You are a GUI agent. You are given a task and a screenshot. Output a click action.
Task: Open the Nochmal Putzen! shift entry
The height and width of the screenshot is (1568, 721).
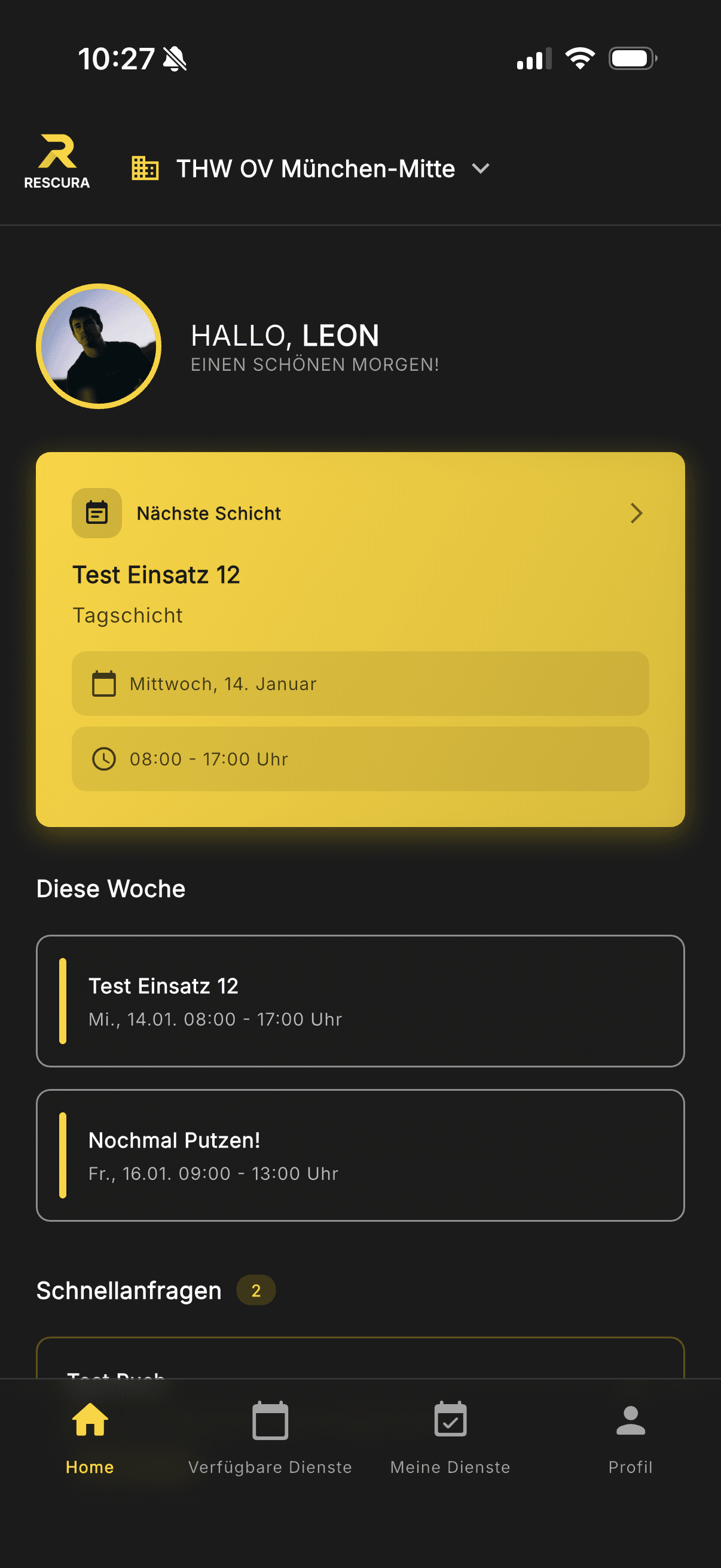(360, 1155)
